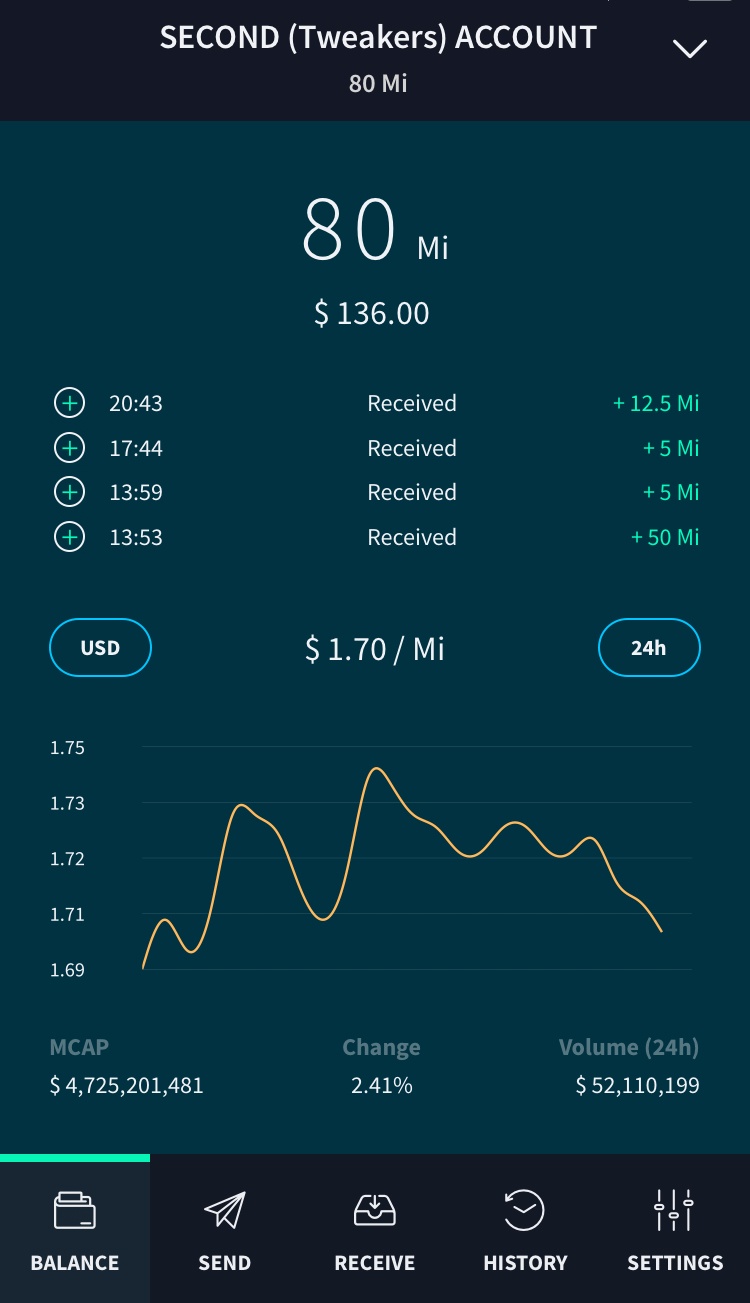Change the 24h chart timeframe

(x=648, y=648)
